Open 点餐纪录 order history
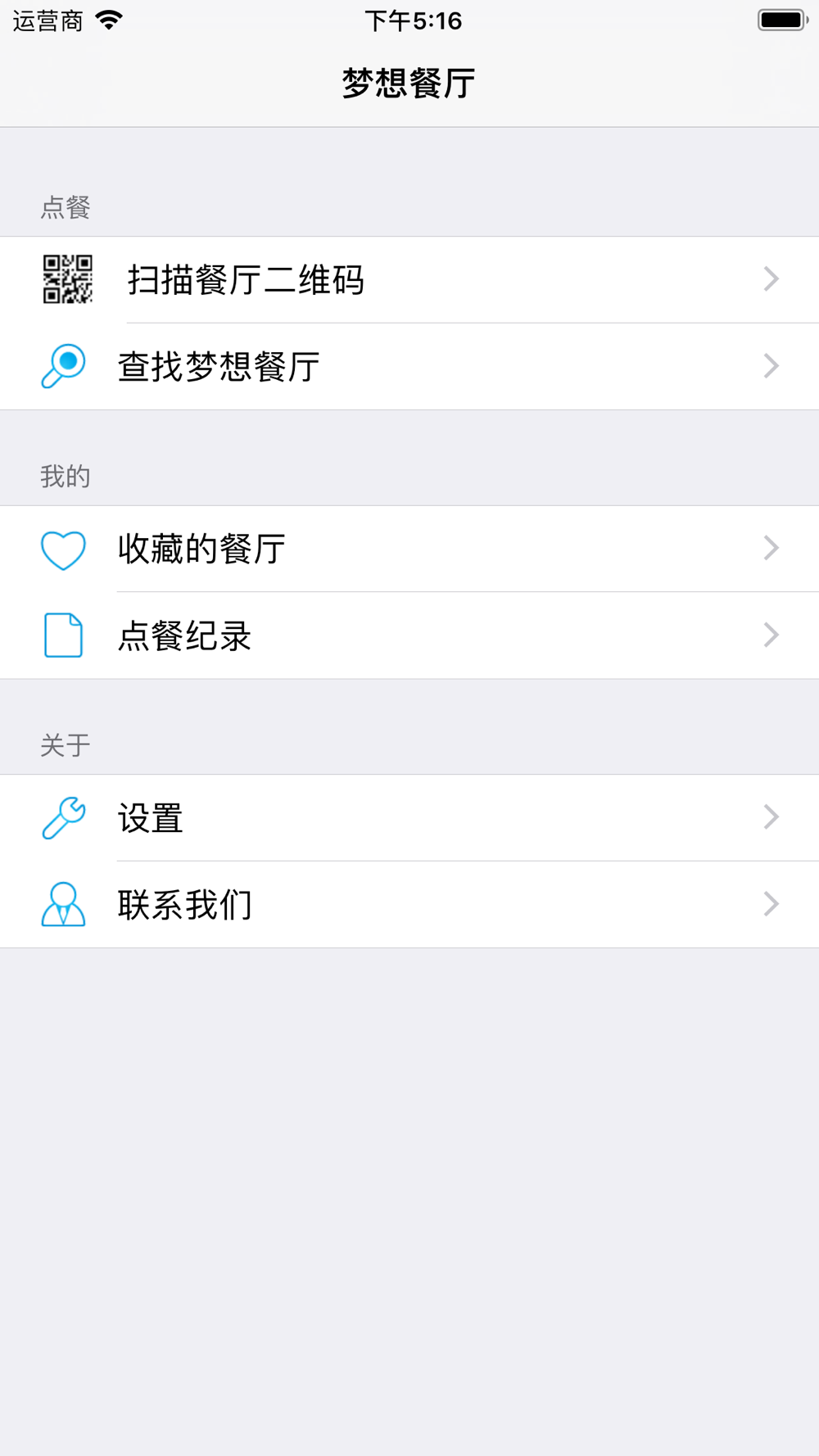Screen dimensions: 819x1456 click(409, 635)
